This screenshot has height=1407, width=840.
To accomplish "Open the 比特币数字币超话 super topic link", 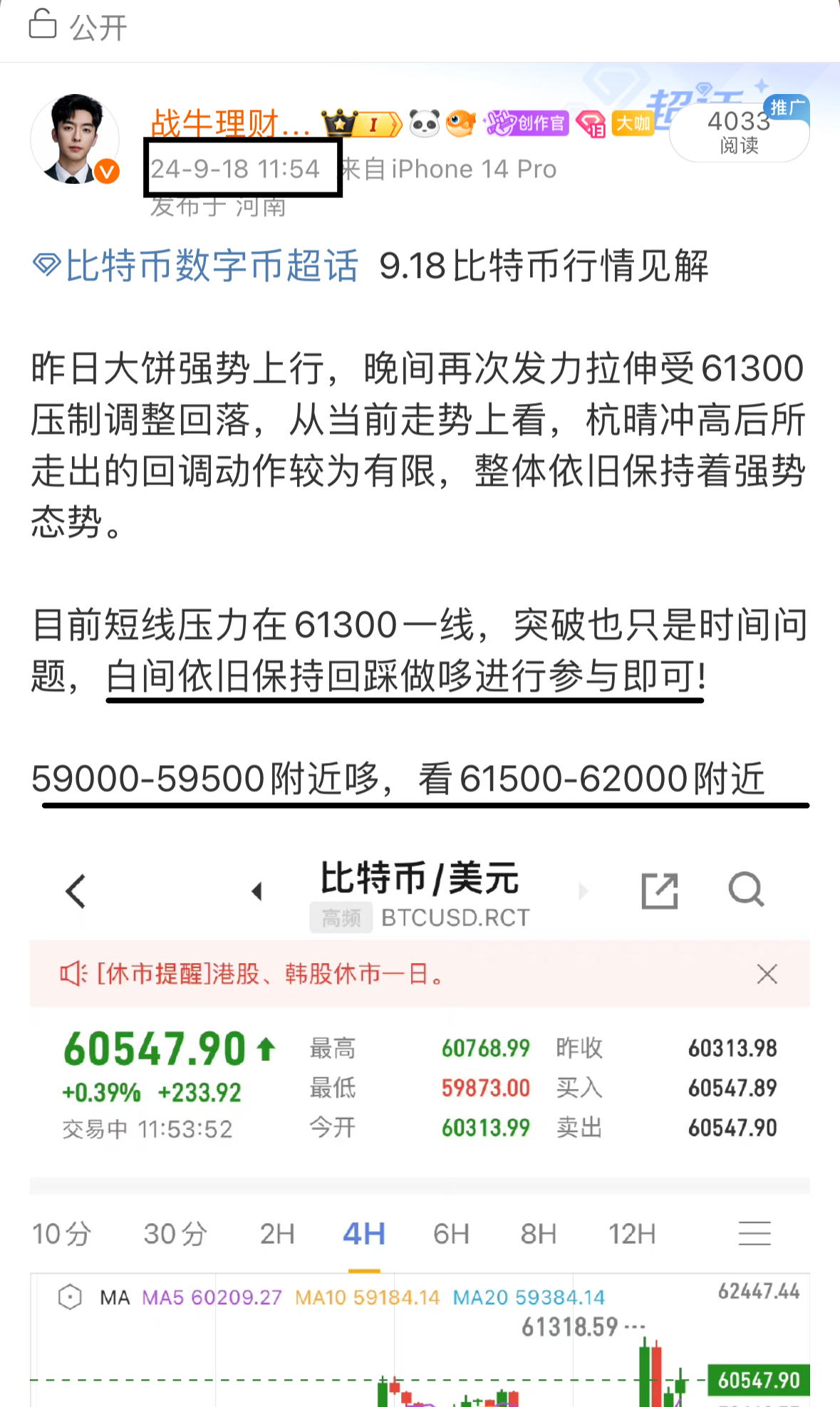I will coord(197,266).
